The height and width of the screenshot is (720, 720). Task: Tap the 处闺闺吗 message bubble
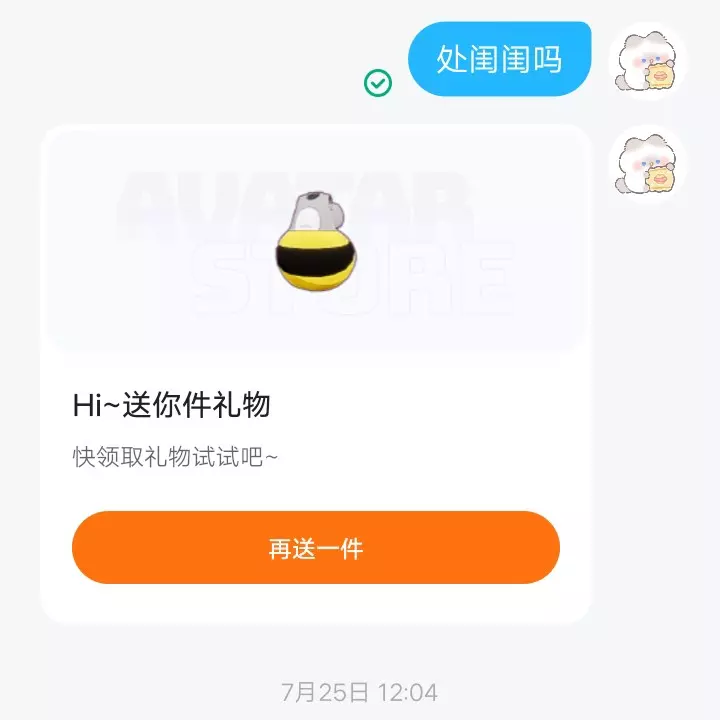(x=499, y=59)
